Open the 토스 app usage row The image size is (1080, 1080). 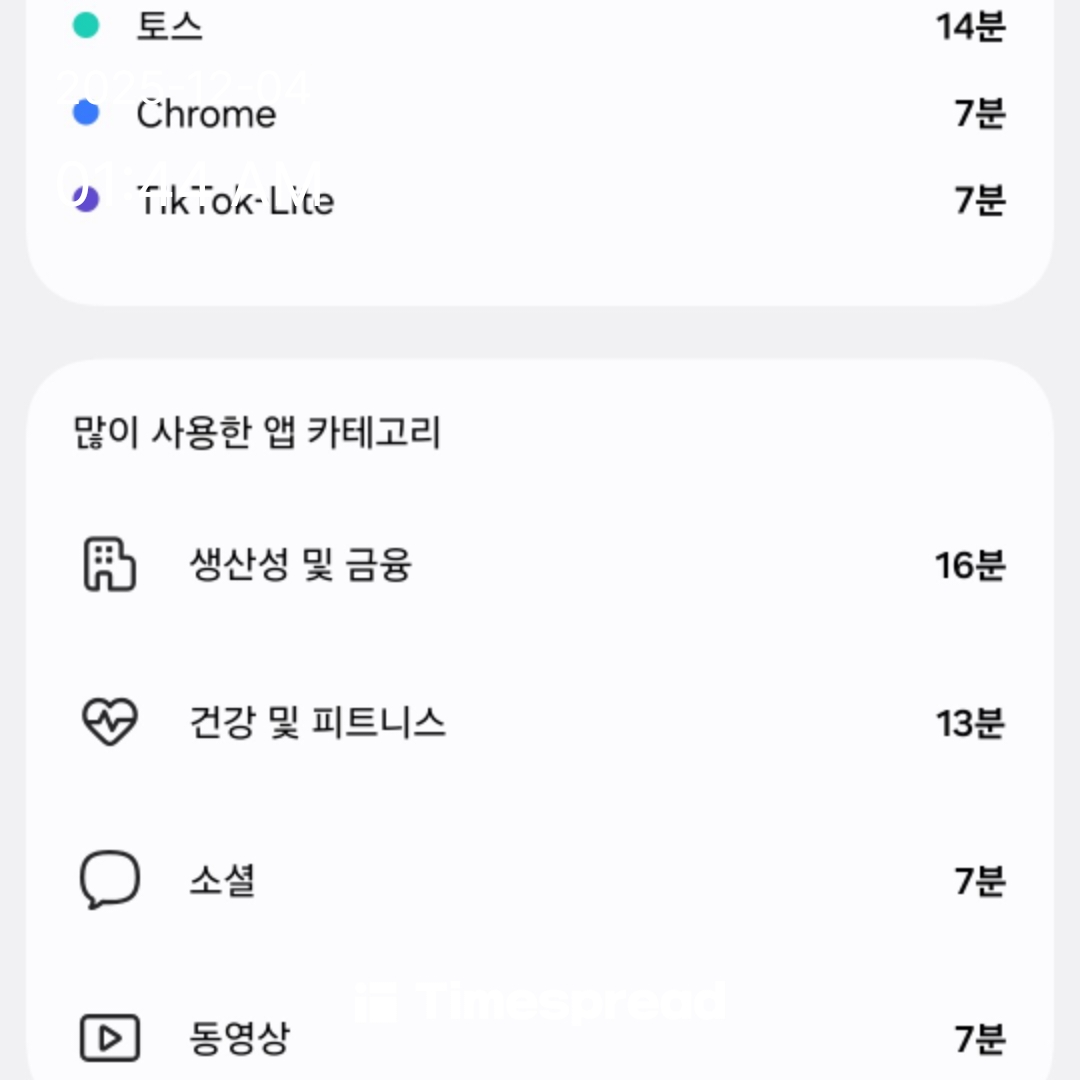tap(540, 27)
